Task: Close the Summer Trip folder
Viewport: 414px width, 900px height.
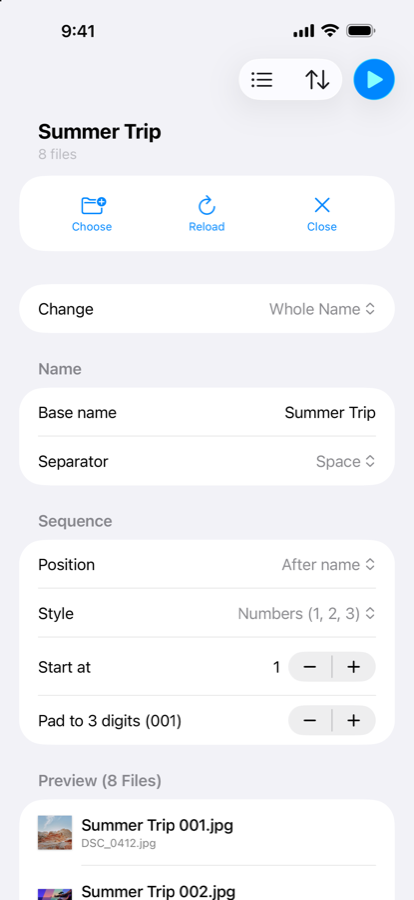Action: coord(322,214)
